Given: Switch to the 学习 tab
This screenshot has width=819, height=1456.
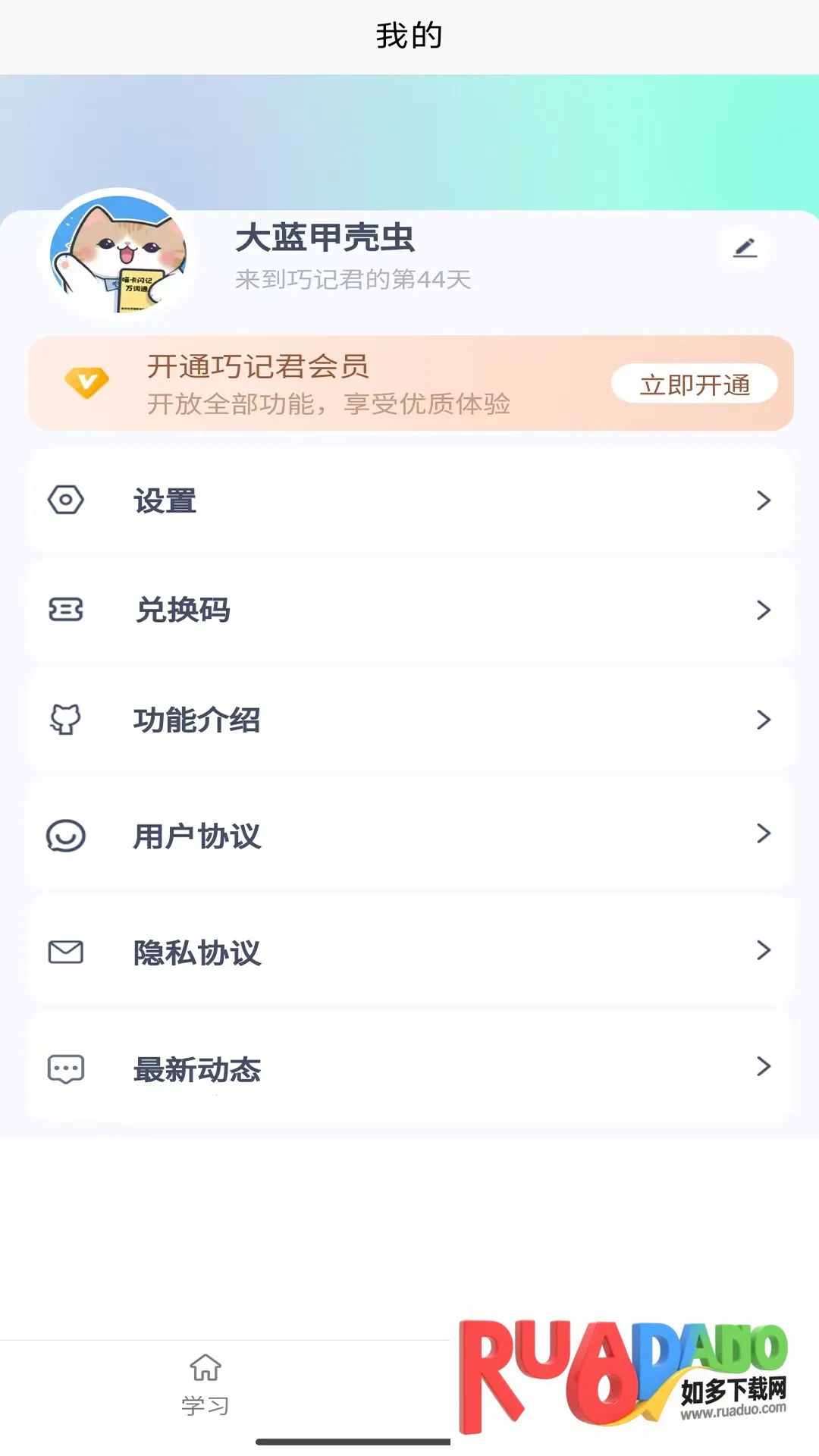Looking at the screenshot, I should point(205,1385).
